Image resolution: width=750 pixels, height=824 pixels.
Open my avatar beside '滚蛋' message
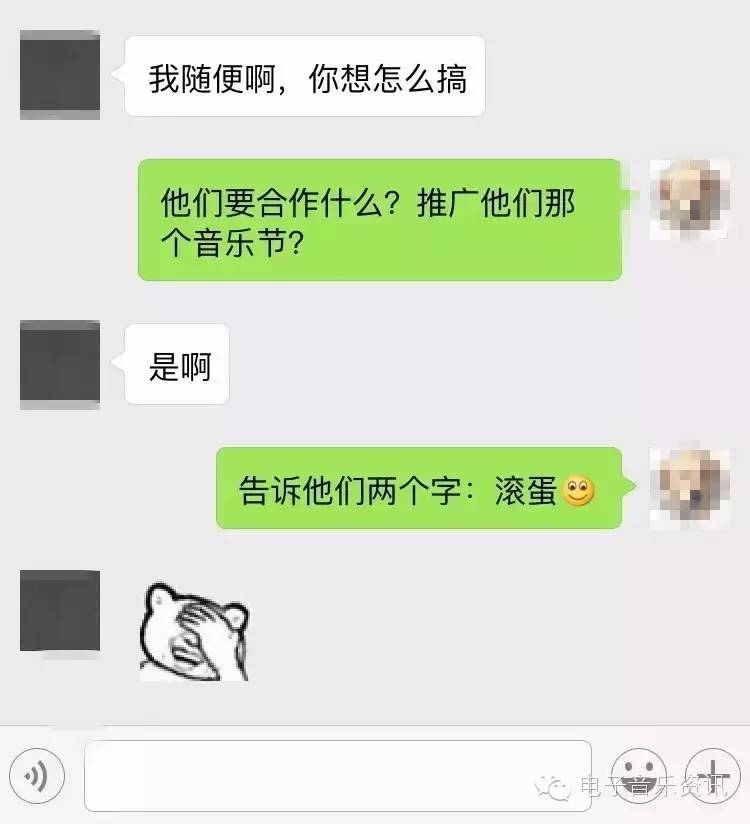tap(689, 488)
